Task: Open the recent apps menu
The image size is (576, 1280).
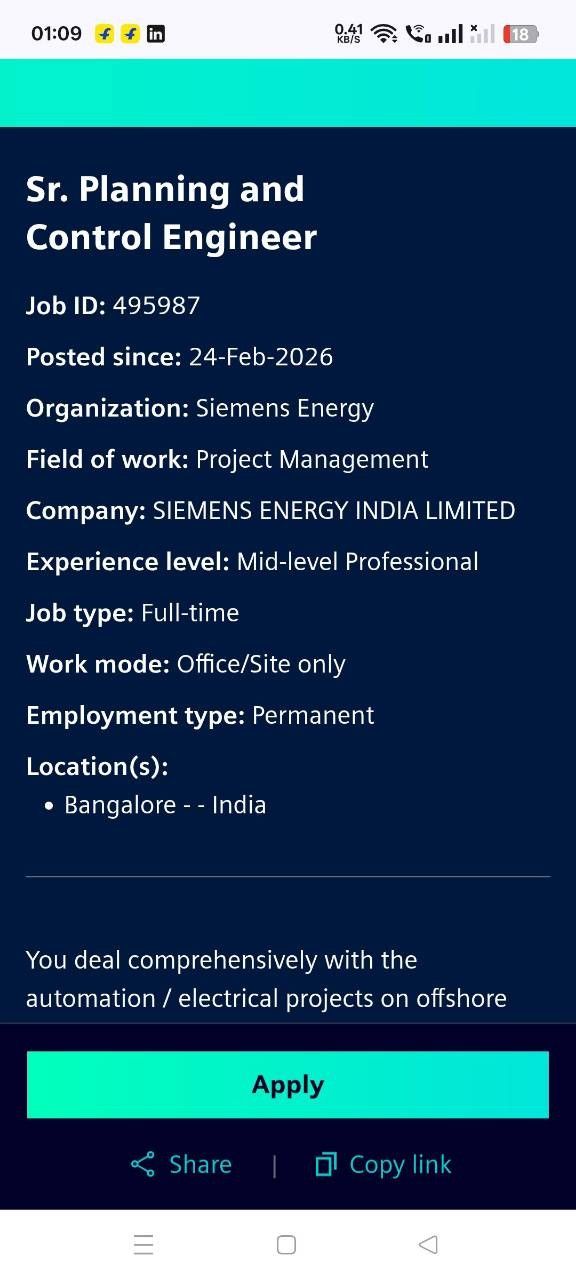Action: coord(144,1245)
